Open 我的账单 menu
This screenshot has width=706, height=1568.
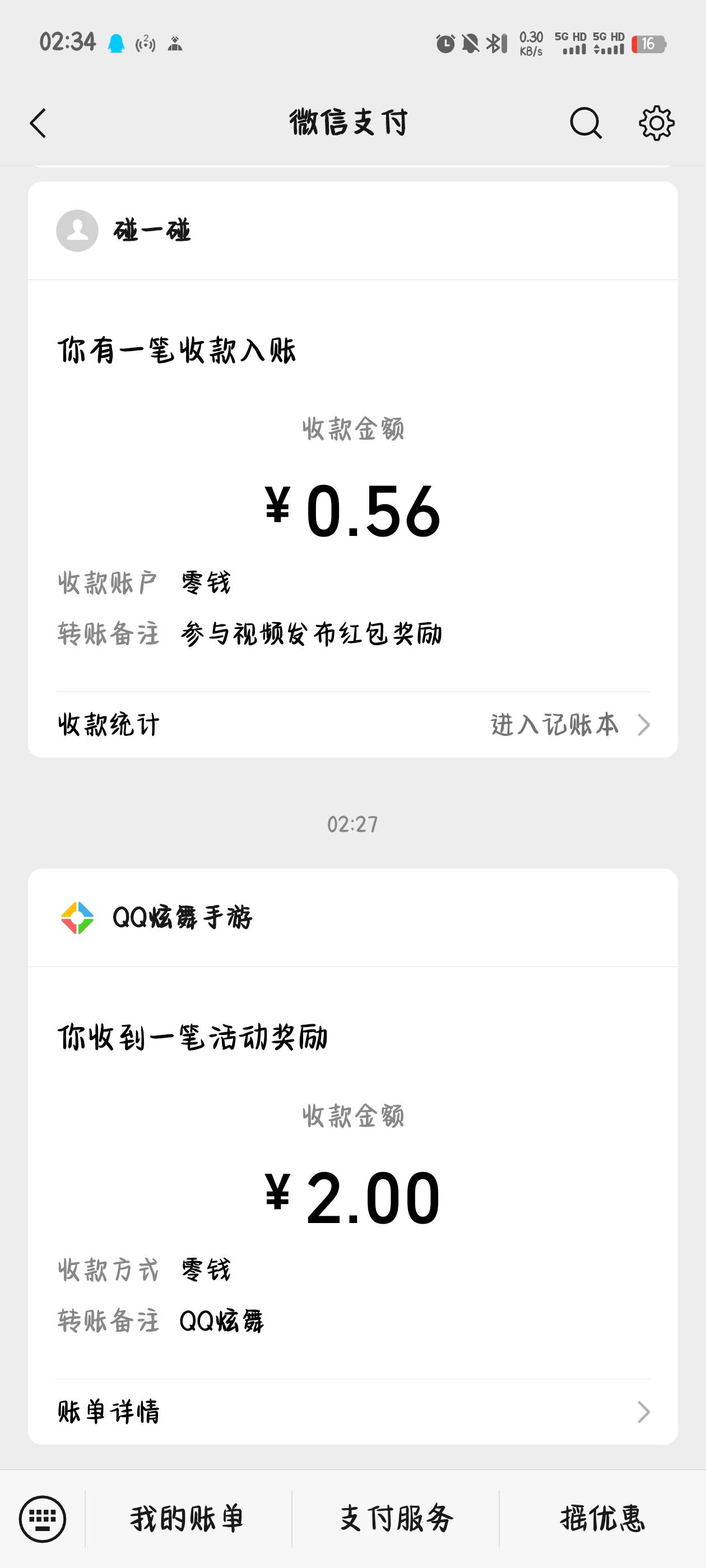pos(188,1519)
